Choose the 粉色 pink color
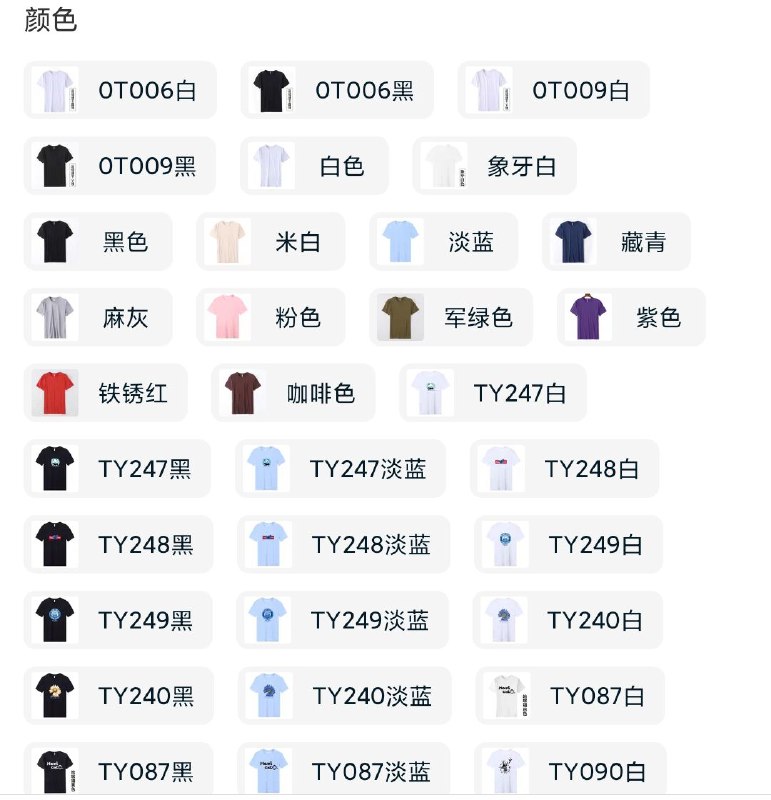This screenshot has height=800, width=771. click(270, 317)
